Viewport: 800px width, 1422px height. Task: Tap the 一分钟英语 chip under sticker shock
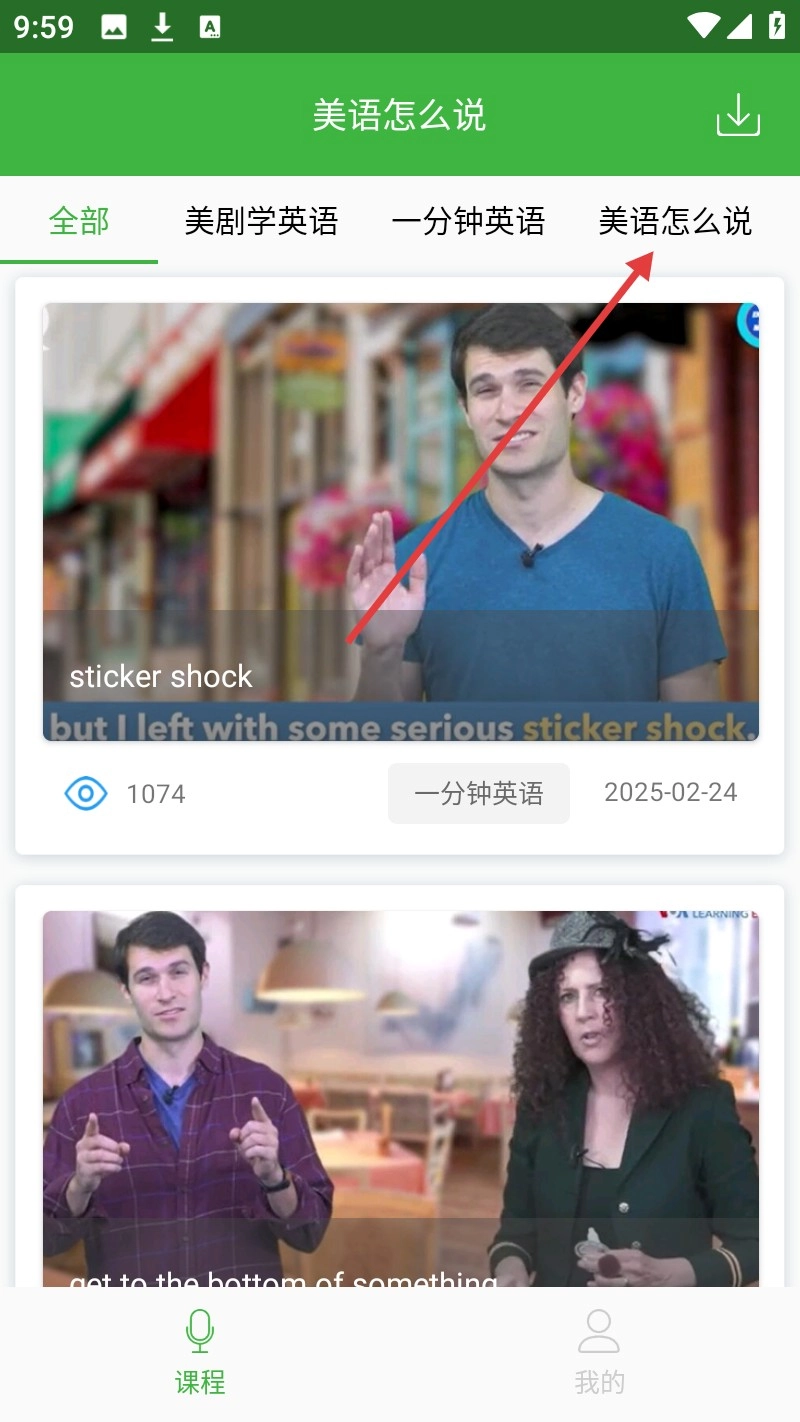coord(479,794)
